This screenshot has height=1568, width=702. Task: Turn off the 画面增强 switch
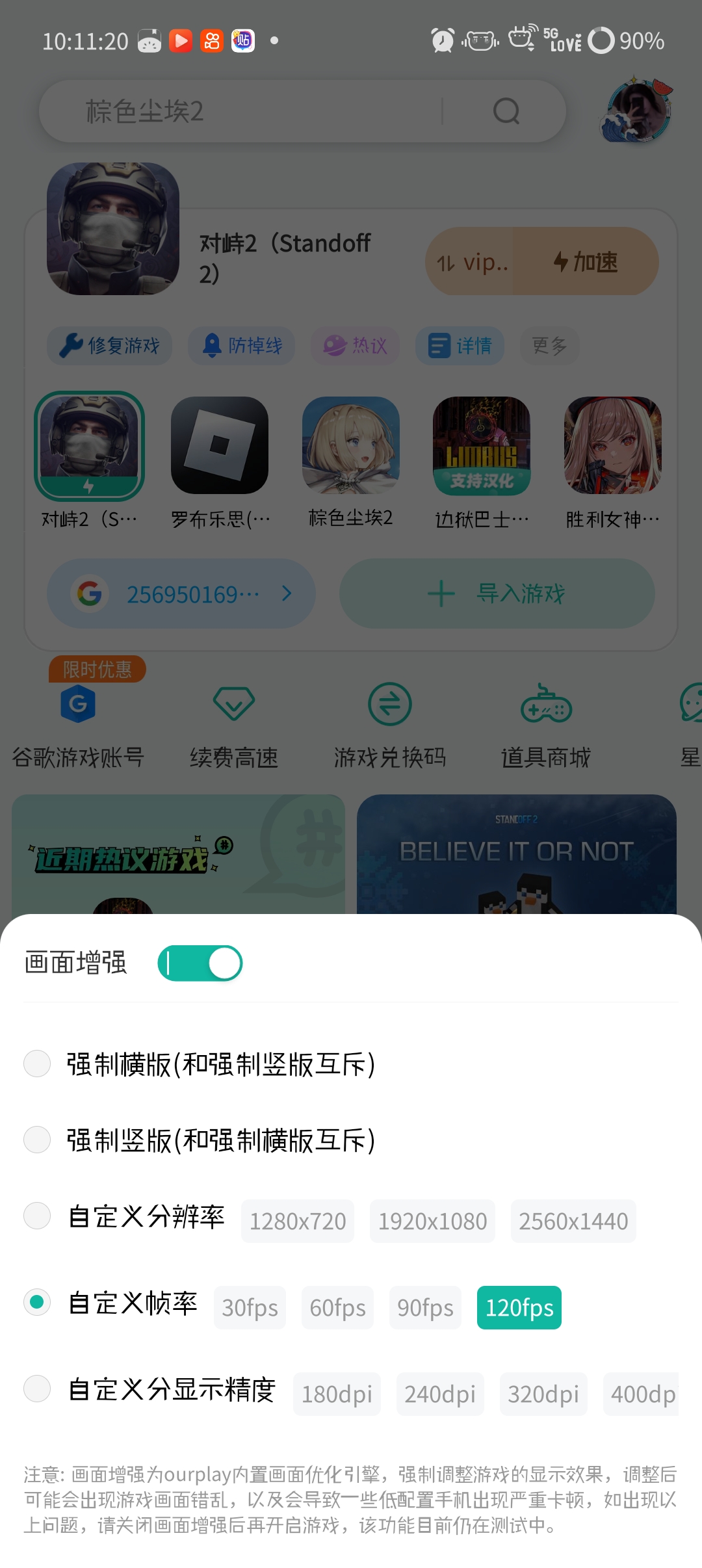(x=200, y=963)
